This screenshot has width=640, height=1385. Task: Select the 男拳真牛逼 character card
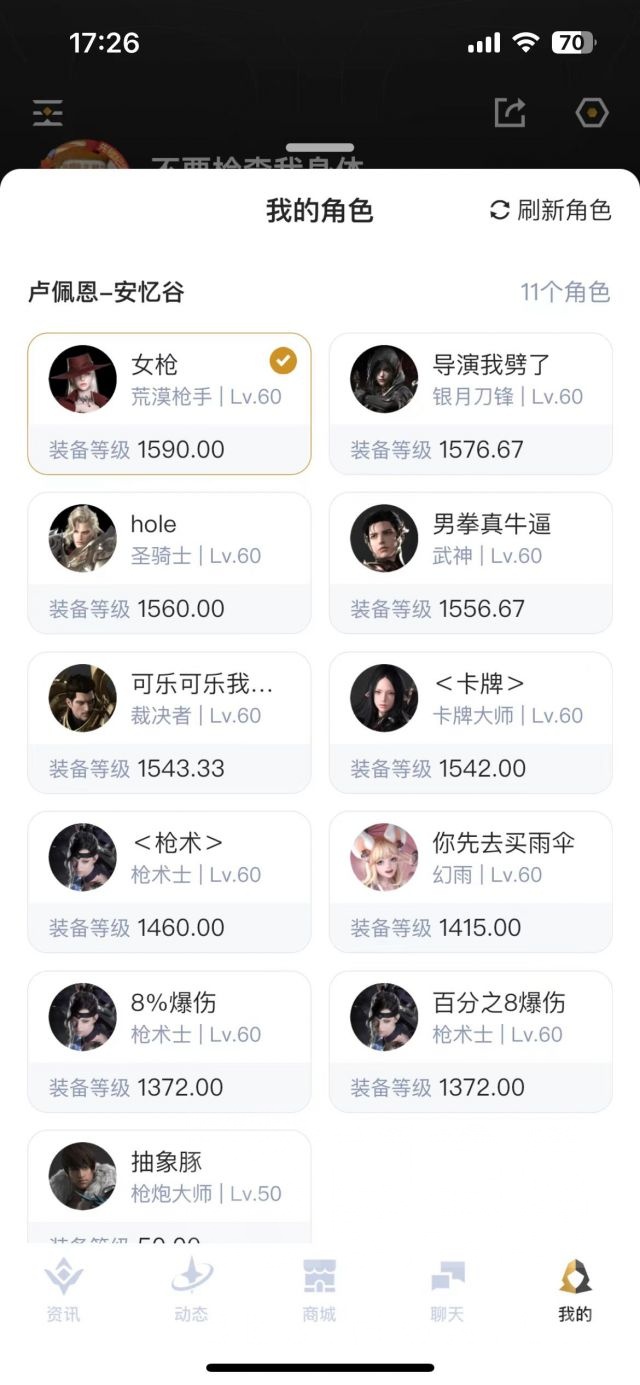point(470,562)
